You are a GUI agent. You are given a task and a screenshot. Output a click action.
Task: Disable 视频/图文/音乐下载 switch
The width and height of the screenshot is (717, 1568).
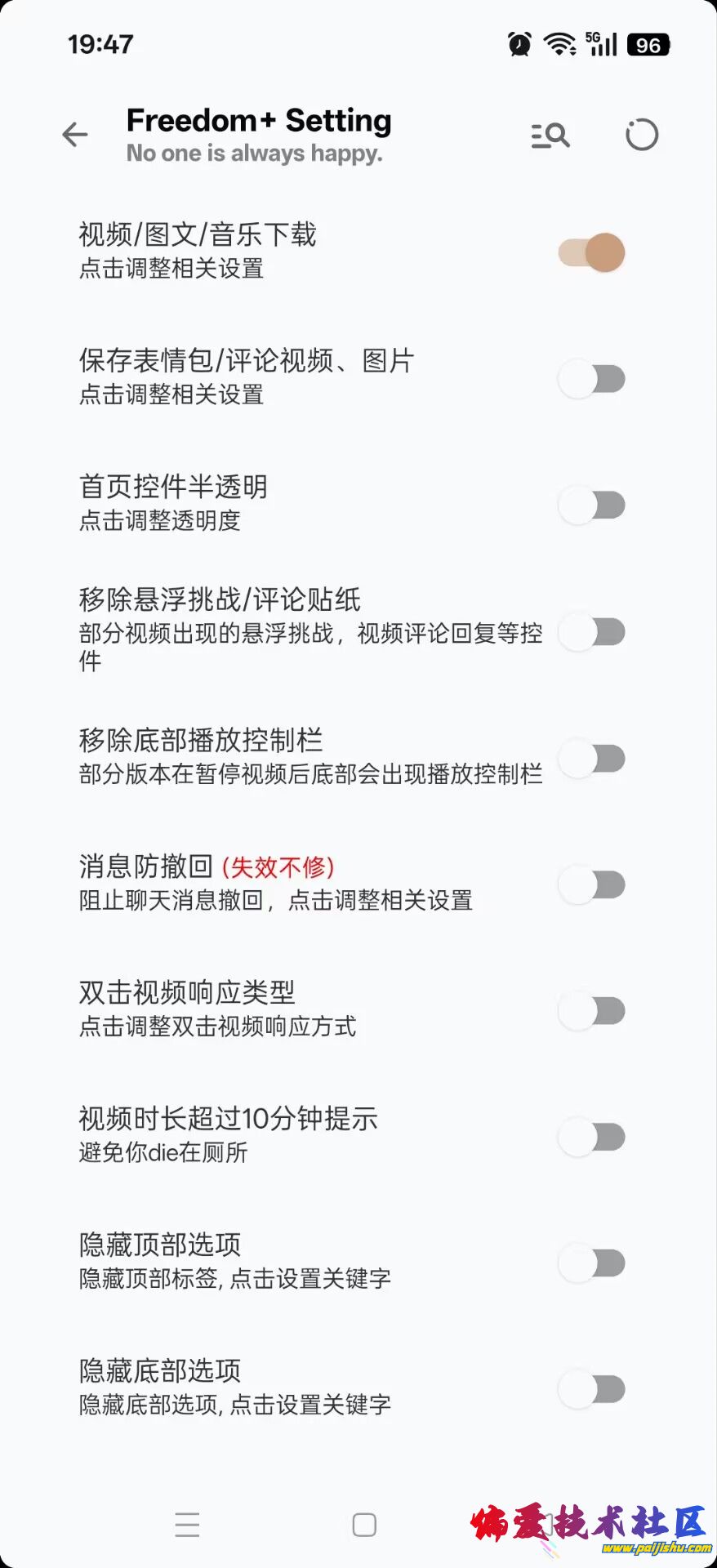point(592,252)
